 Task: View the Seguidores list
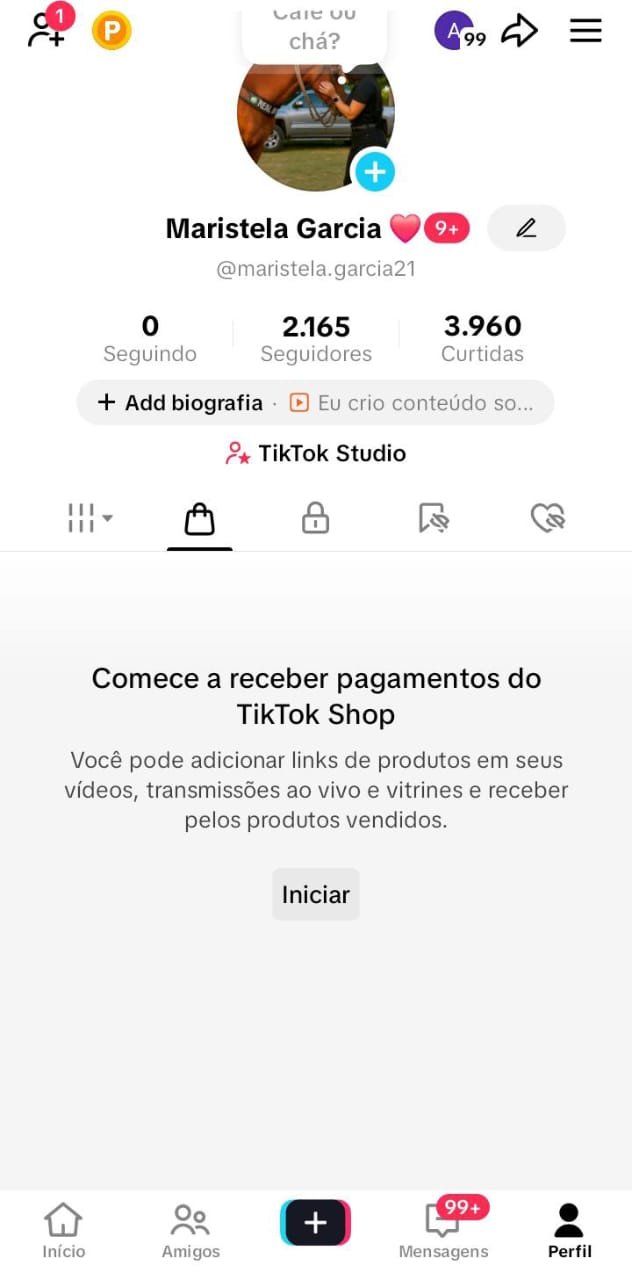click(316, 339)
